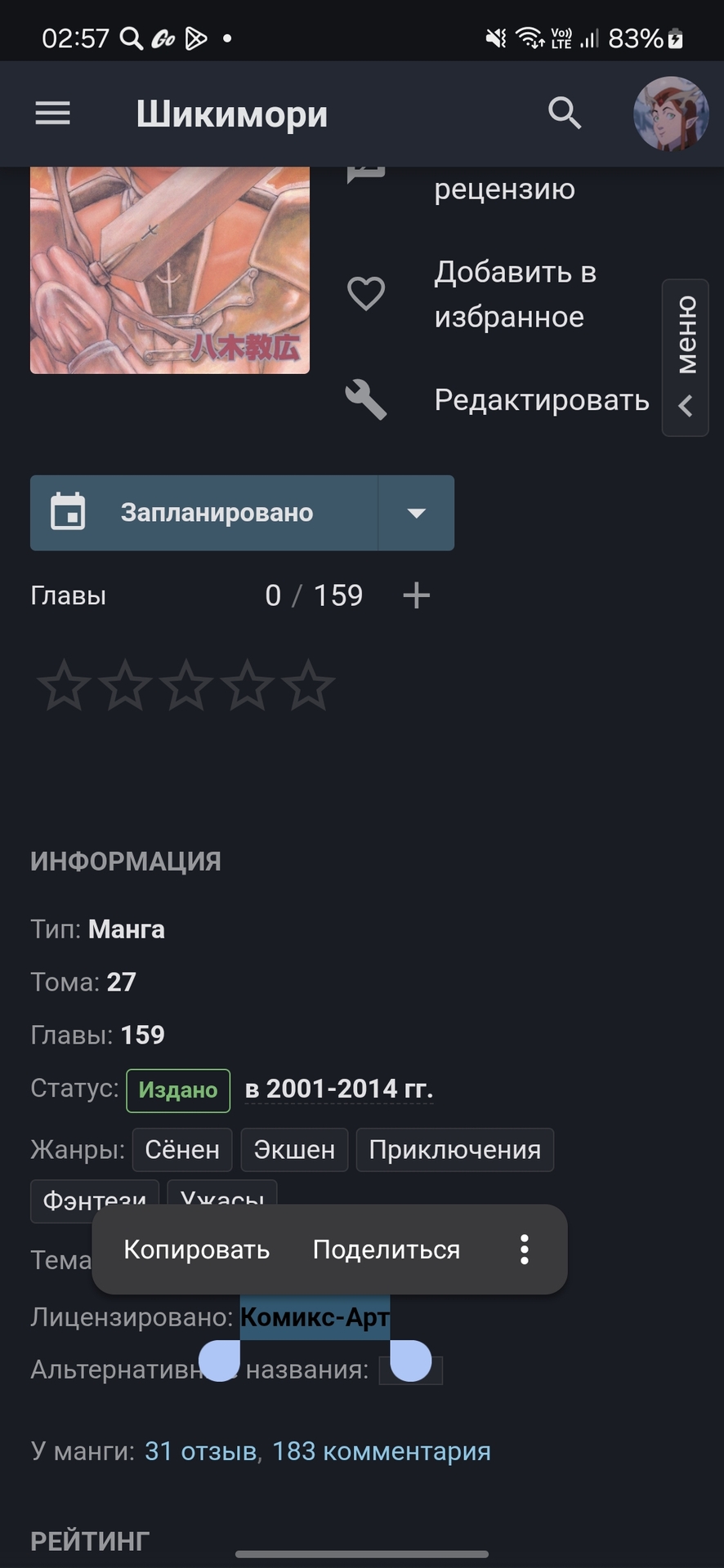
Task: Tap the Запланировано status button
Action: [x=204, y=513]
